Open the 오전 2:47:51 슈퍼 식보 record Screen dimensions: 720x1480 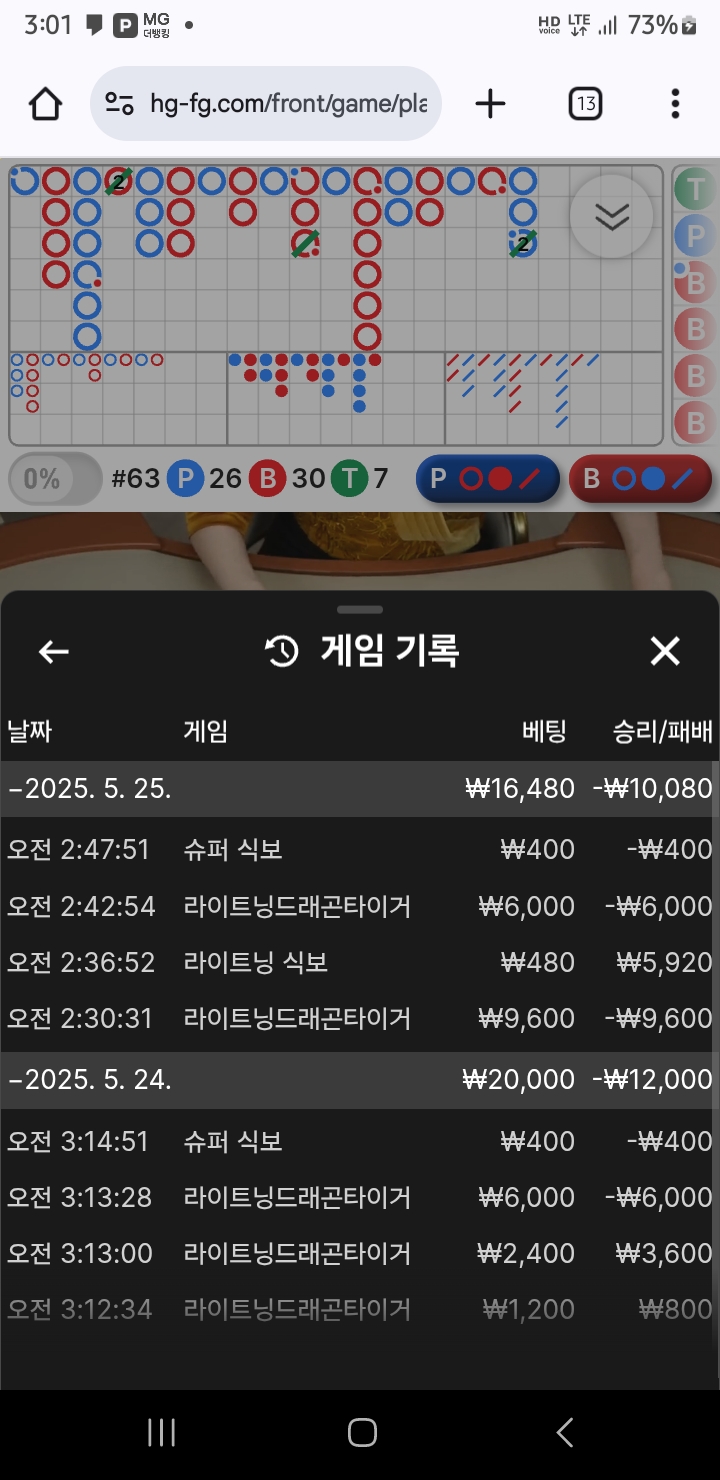point(358,850)
